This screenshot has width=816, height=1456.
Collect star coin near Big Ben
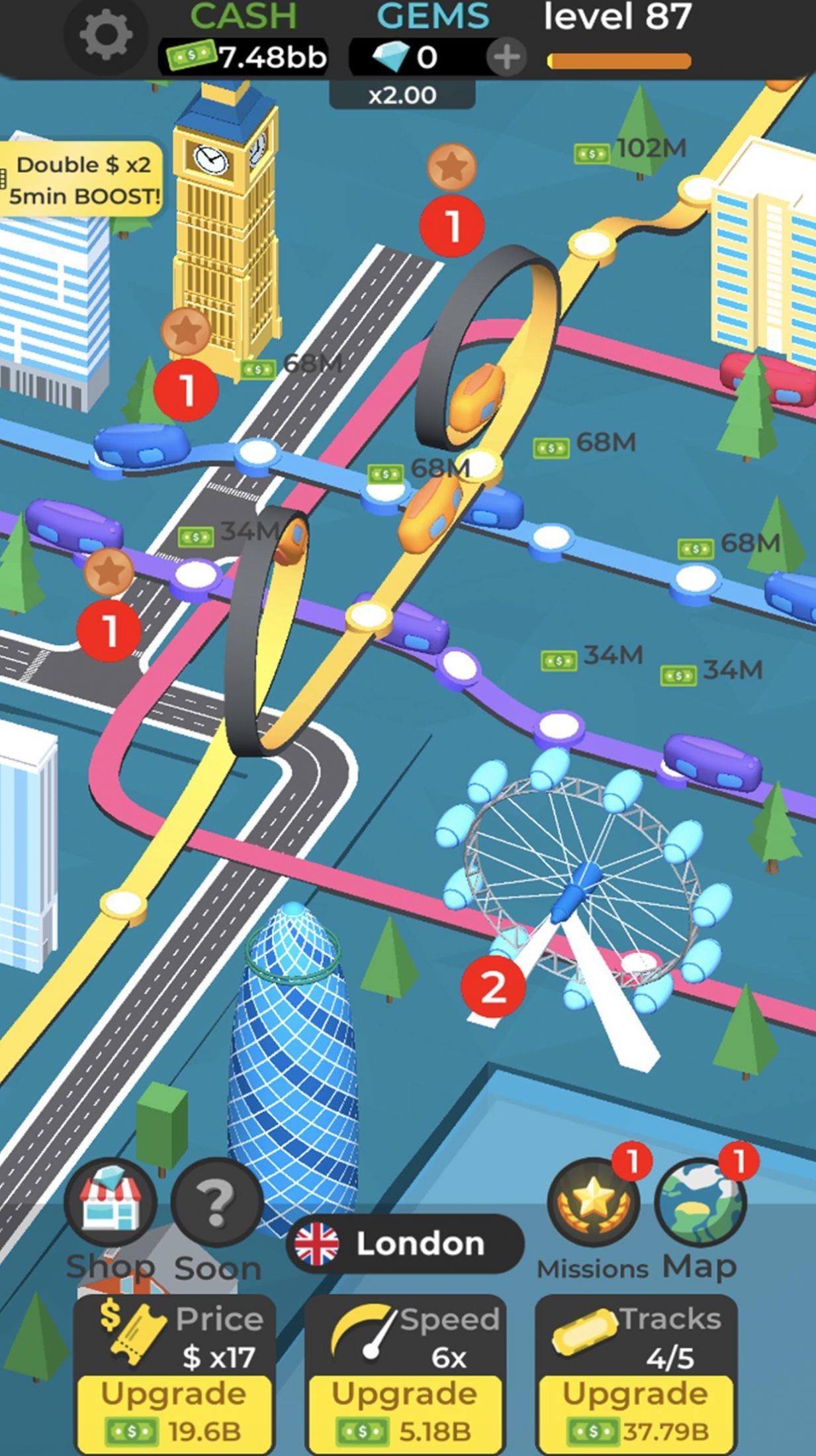tap(186, 330)
